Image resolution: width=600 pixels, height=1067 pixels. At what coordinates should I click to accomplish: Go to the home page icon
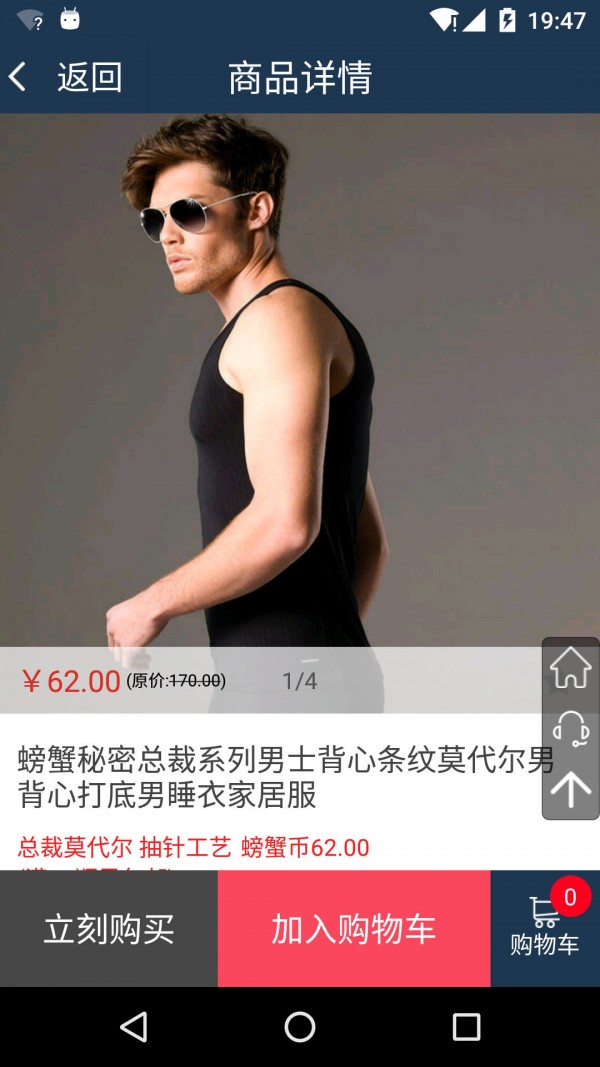pos(571,668)
